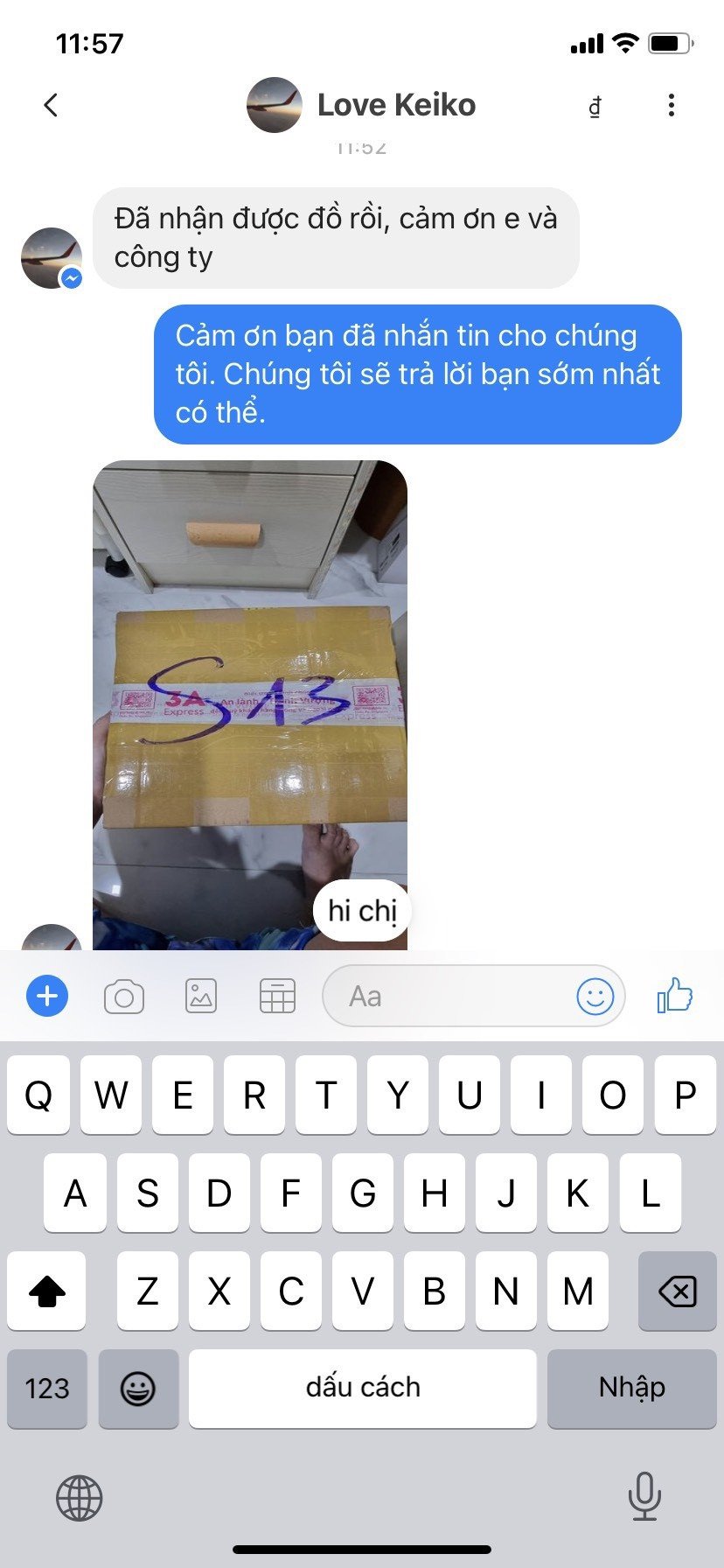The width and height of the screenshot is (724, 1568).
Task: Open the saved replies template icon
Action: (277, 997)
